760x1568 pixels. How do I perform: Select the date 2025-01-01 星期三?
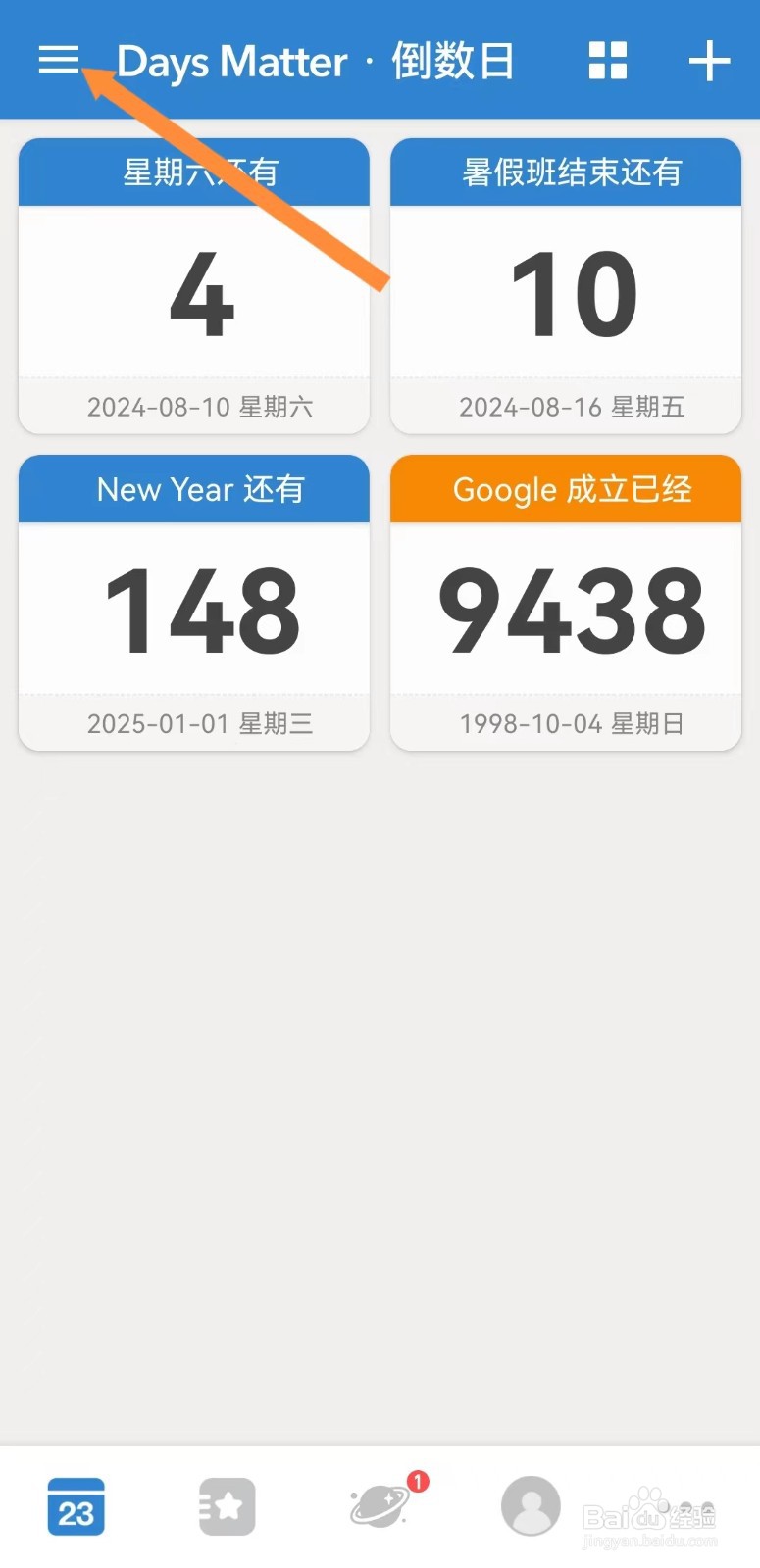193,723
